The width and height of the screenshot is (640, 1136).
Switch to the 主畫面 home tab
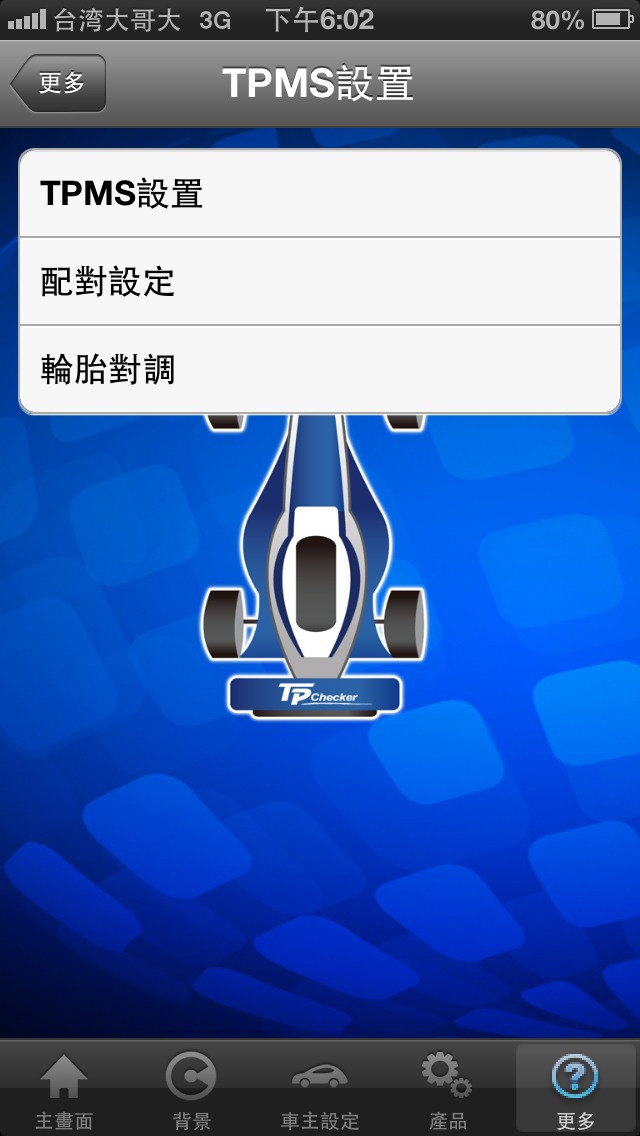point(64,1088)
